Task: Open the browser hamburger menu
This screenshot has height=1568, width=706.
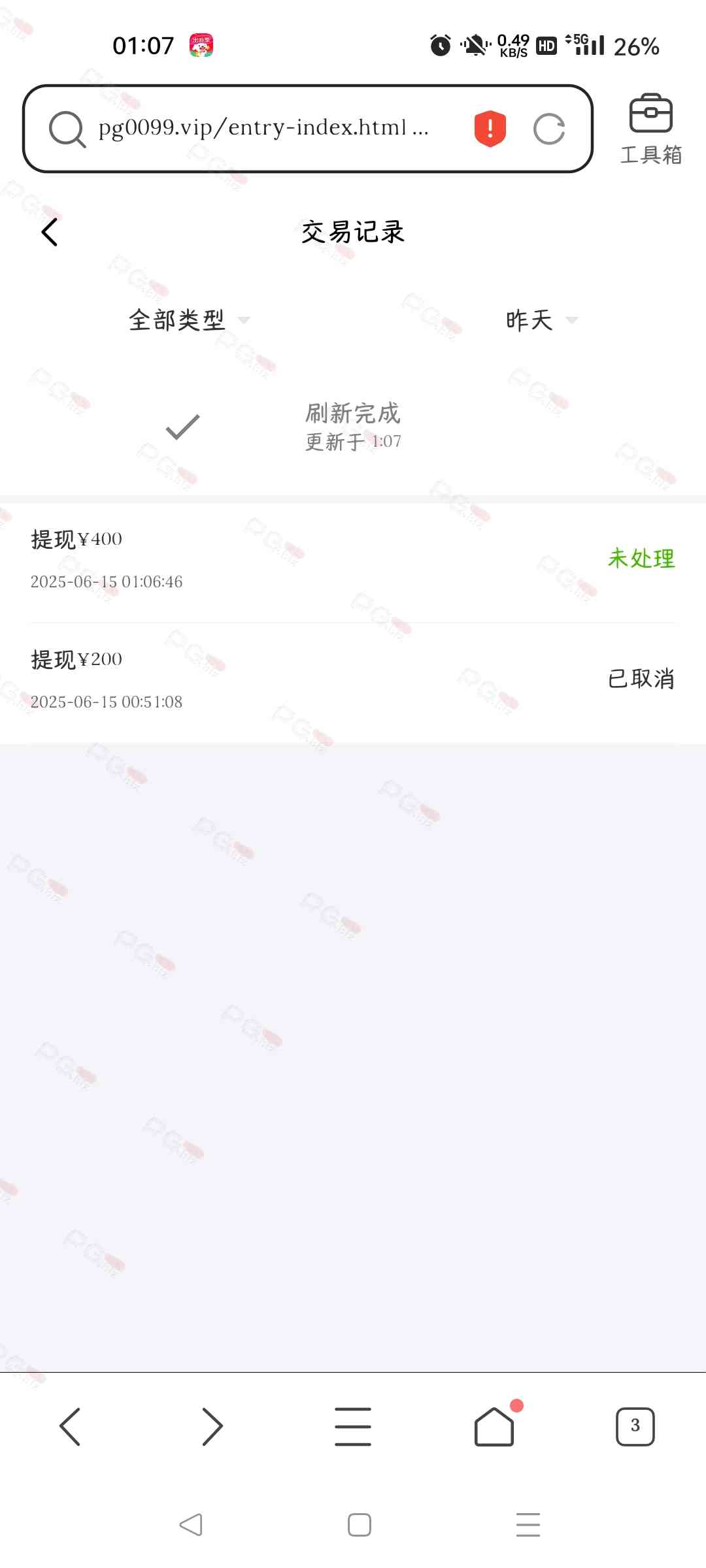Action: coord(353,1426)
